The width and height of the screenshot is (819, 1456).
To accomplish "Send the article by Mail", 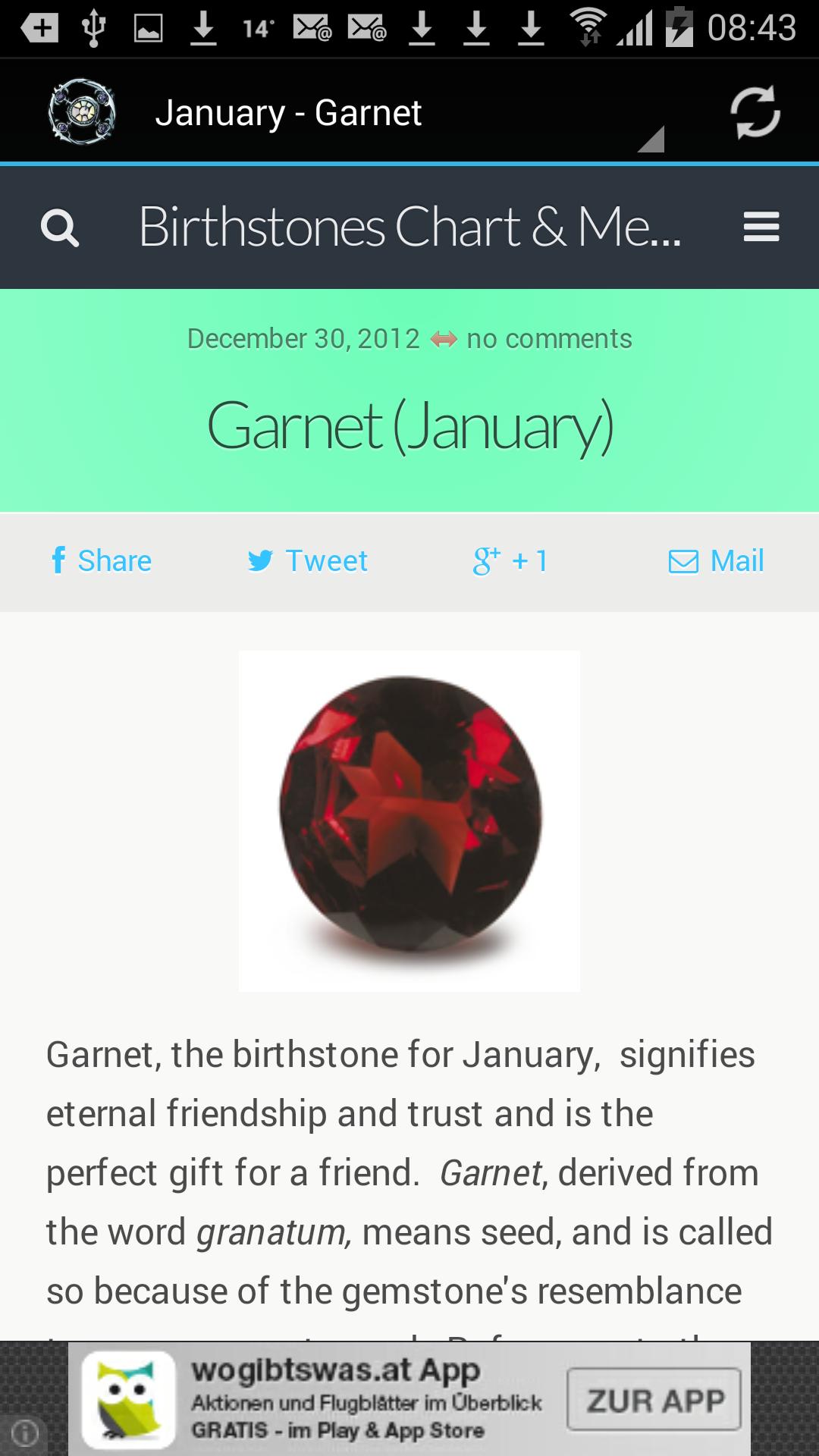I will pos(716,561).
